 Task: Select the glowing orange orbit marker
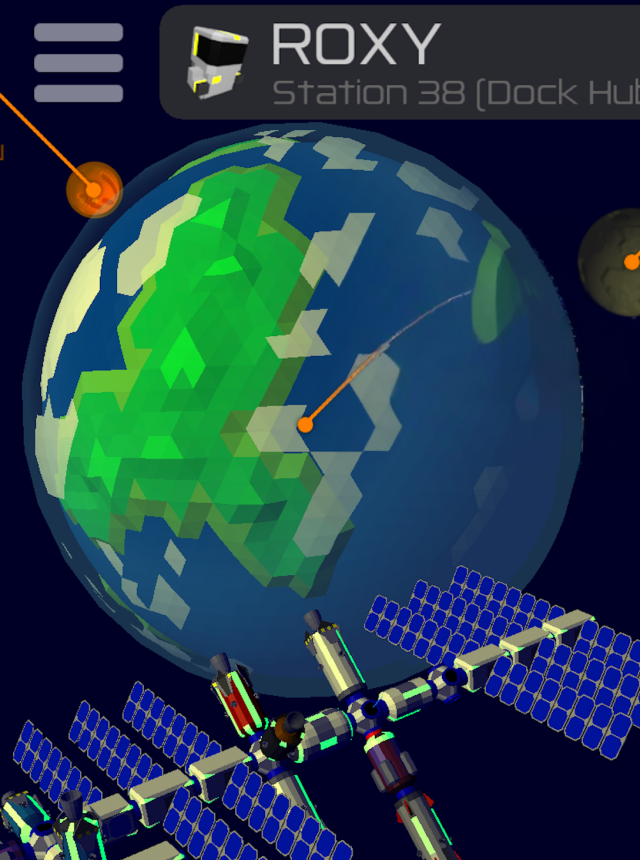point(94,189)
